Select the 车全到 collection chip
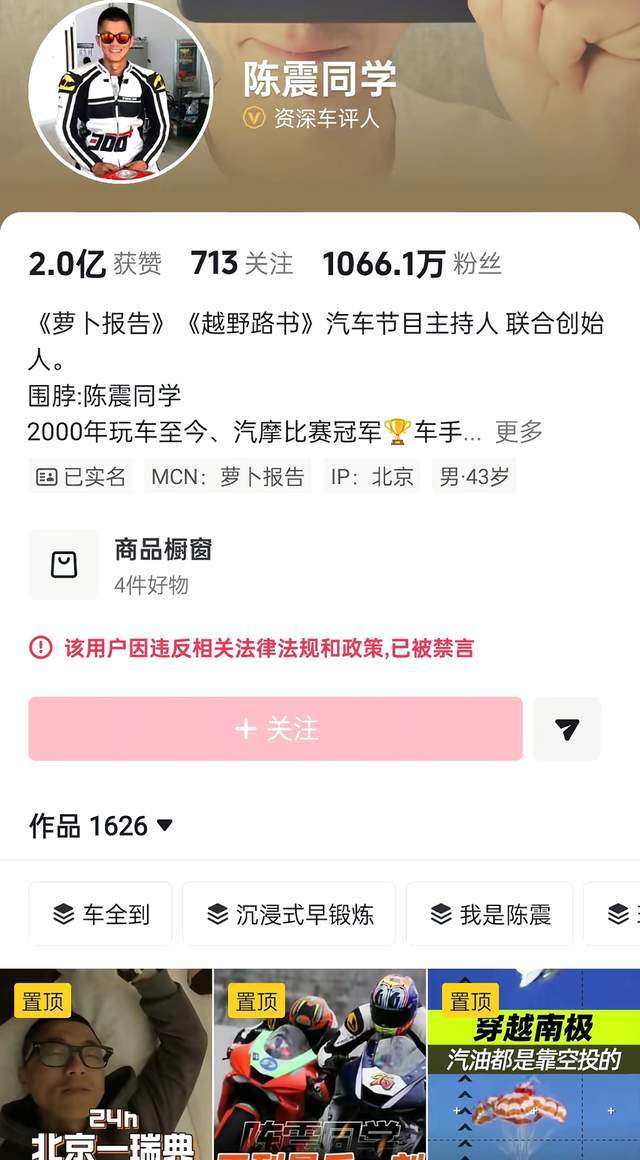640x1160 pixels. tap(100, 914)
